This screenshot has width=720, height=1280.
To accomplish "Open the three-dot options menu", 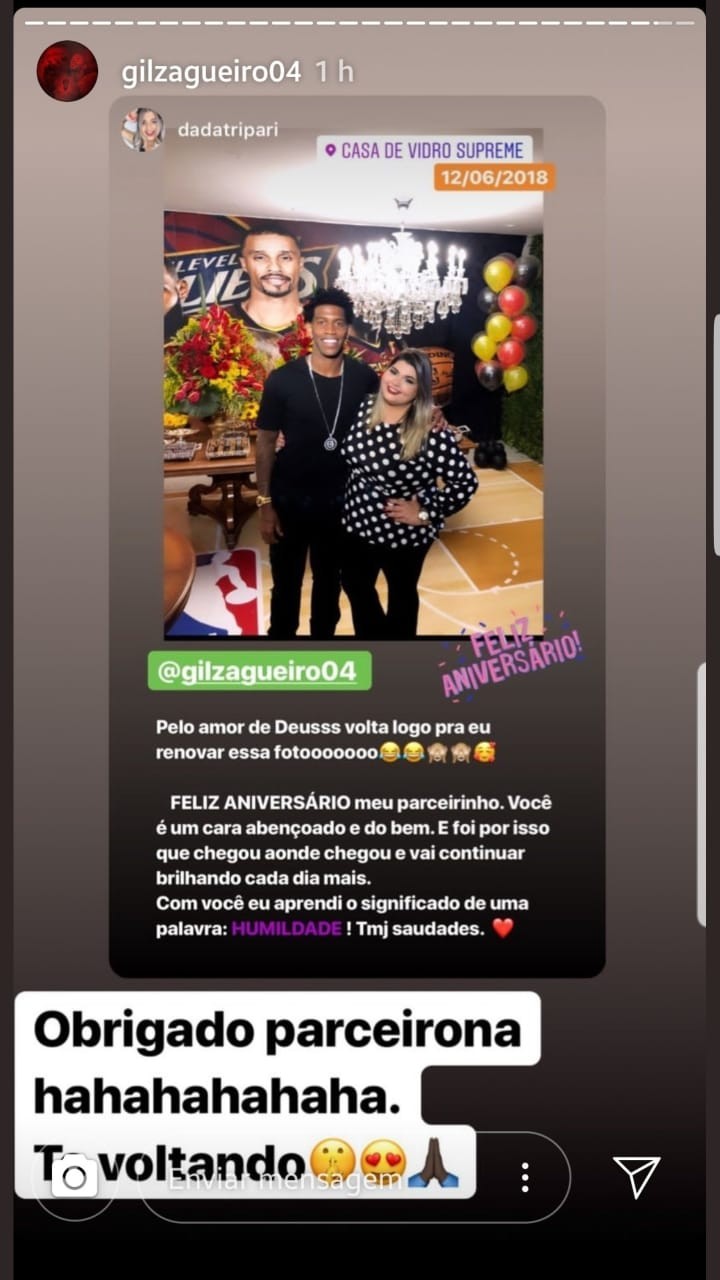I will tap(524, 1177).
